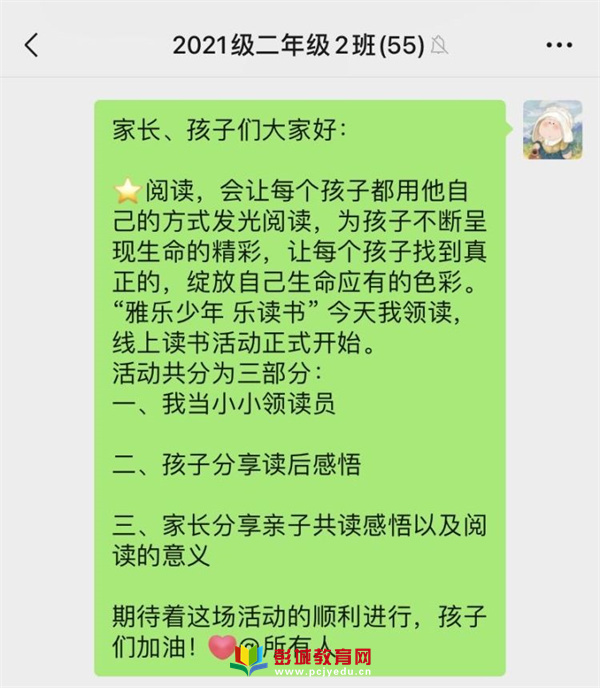Image resolution: width=600 pixels, height=688 pixels.
Task: Go back to the chat list
Action: click(x=32, y=45)
